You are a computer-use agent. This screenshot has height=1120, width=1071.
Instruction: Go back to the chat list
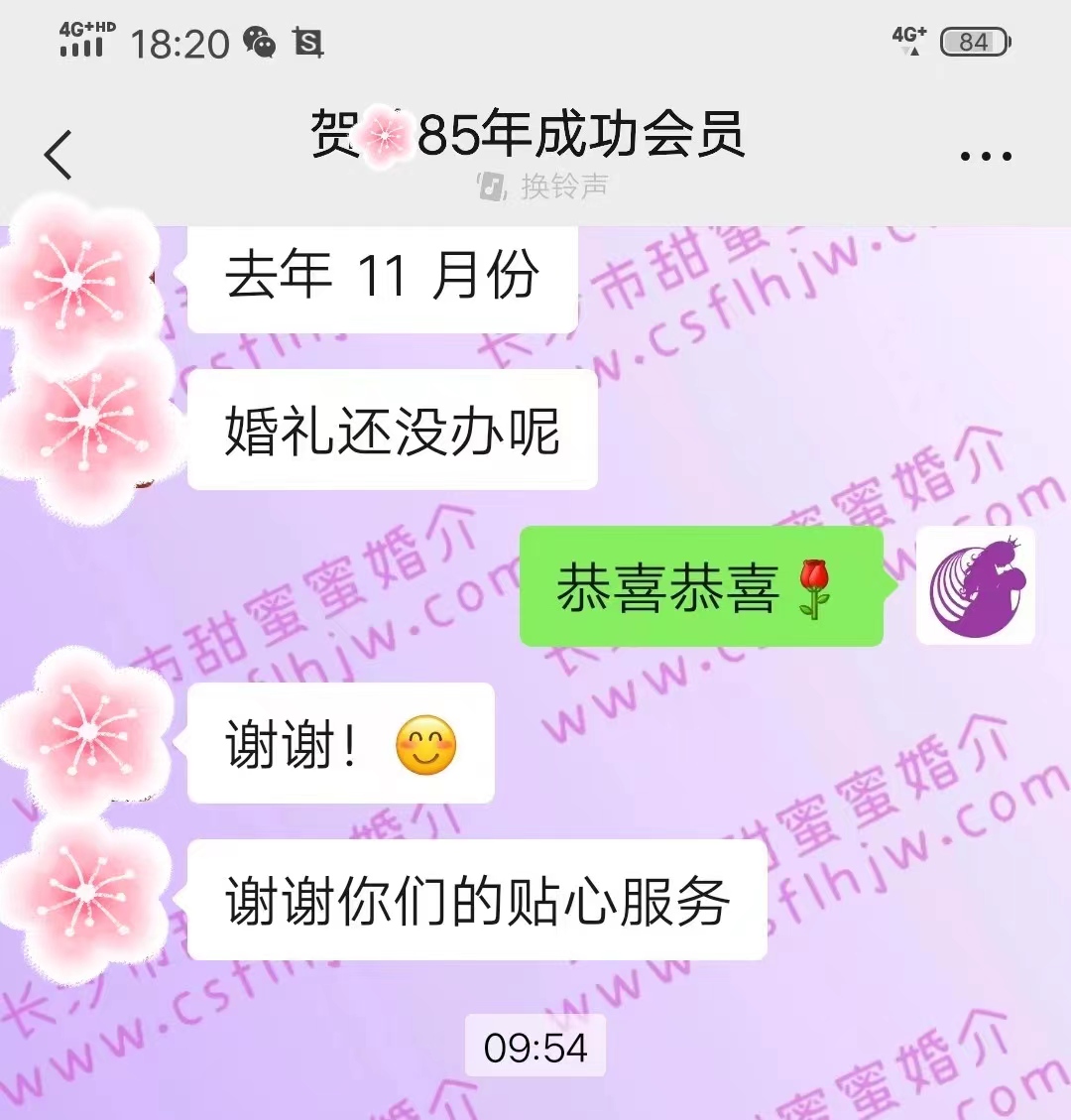click(x=59, y=155)
